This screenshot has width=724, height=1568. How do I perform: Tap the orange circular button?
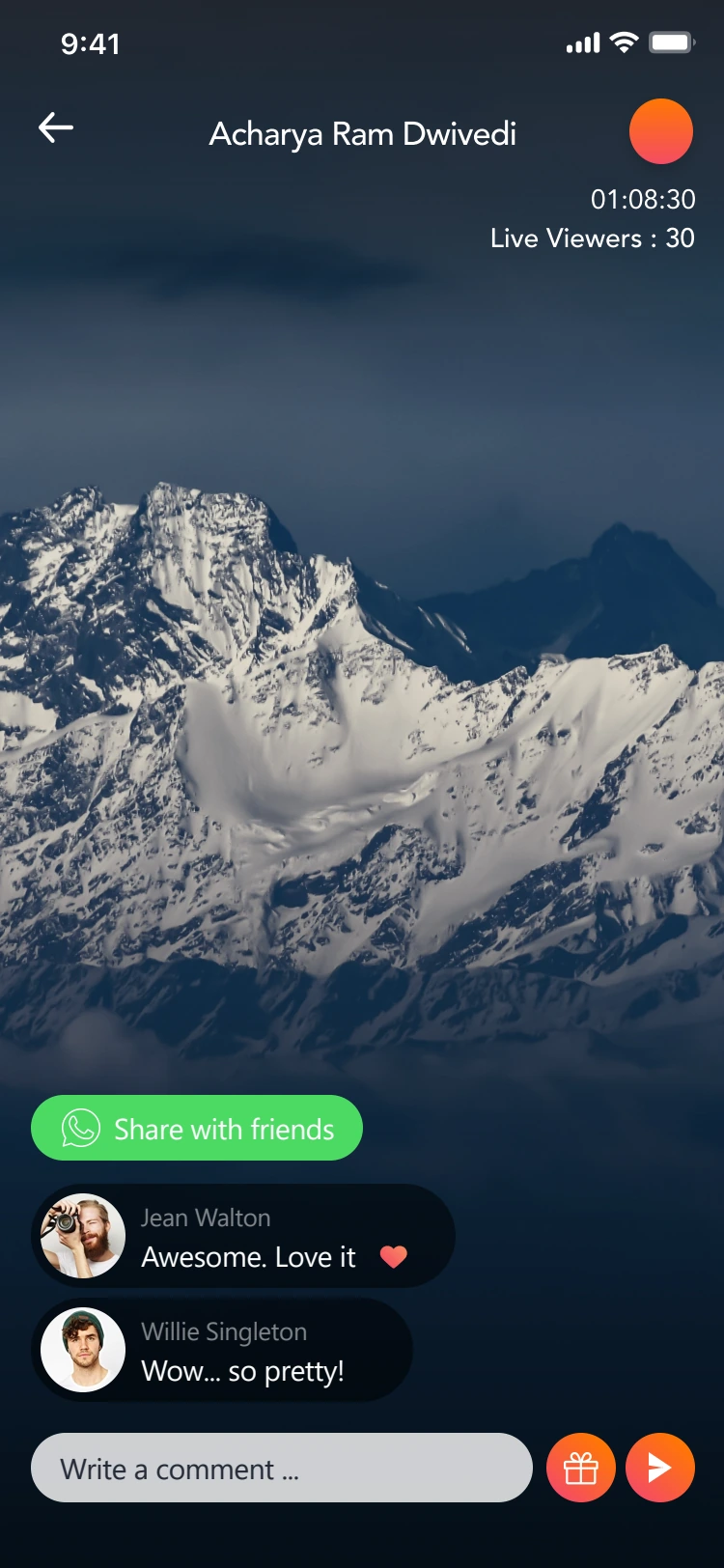(661, 131)
